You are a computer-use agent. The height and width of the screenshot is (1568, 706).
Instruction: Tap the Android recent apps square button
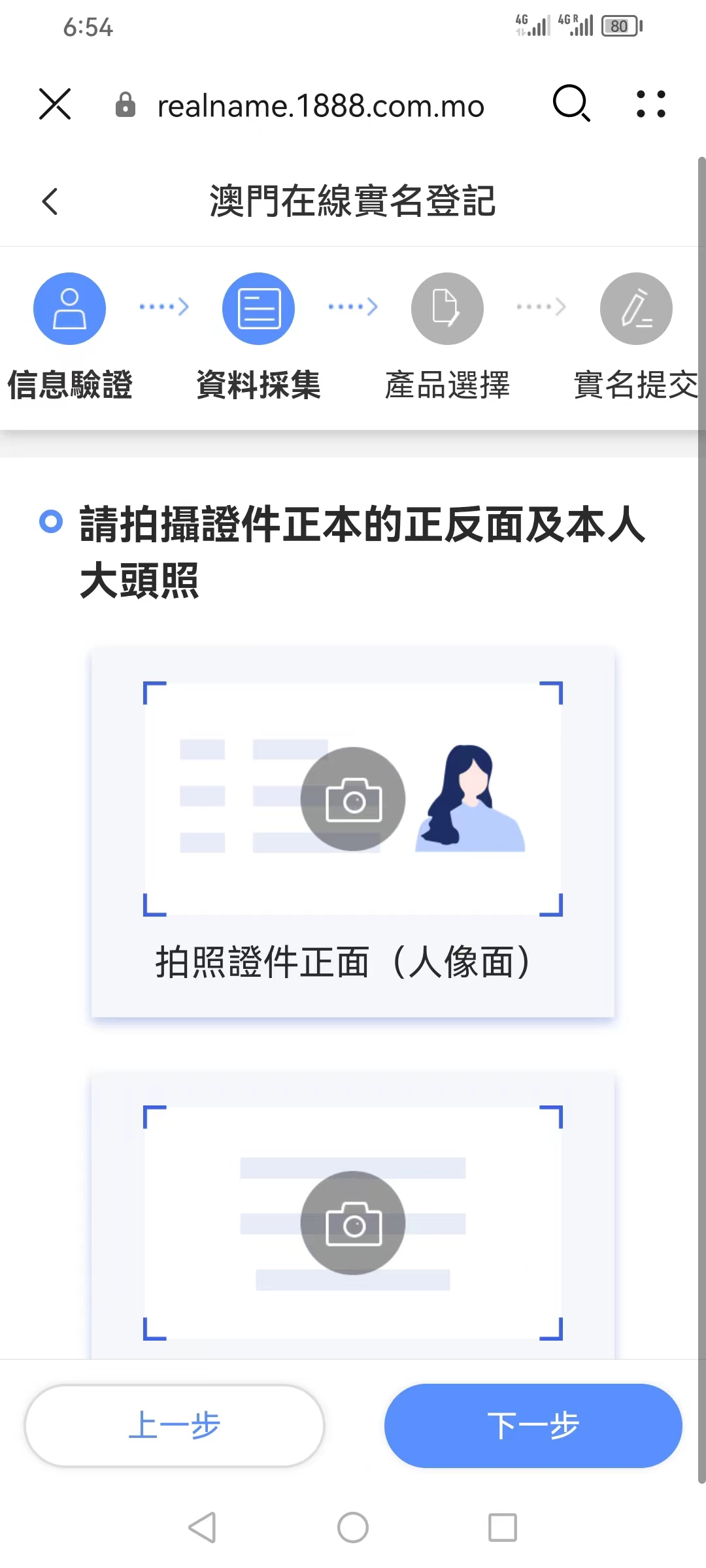(502, 1527)
